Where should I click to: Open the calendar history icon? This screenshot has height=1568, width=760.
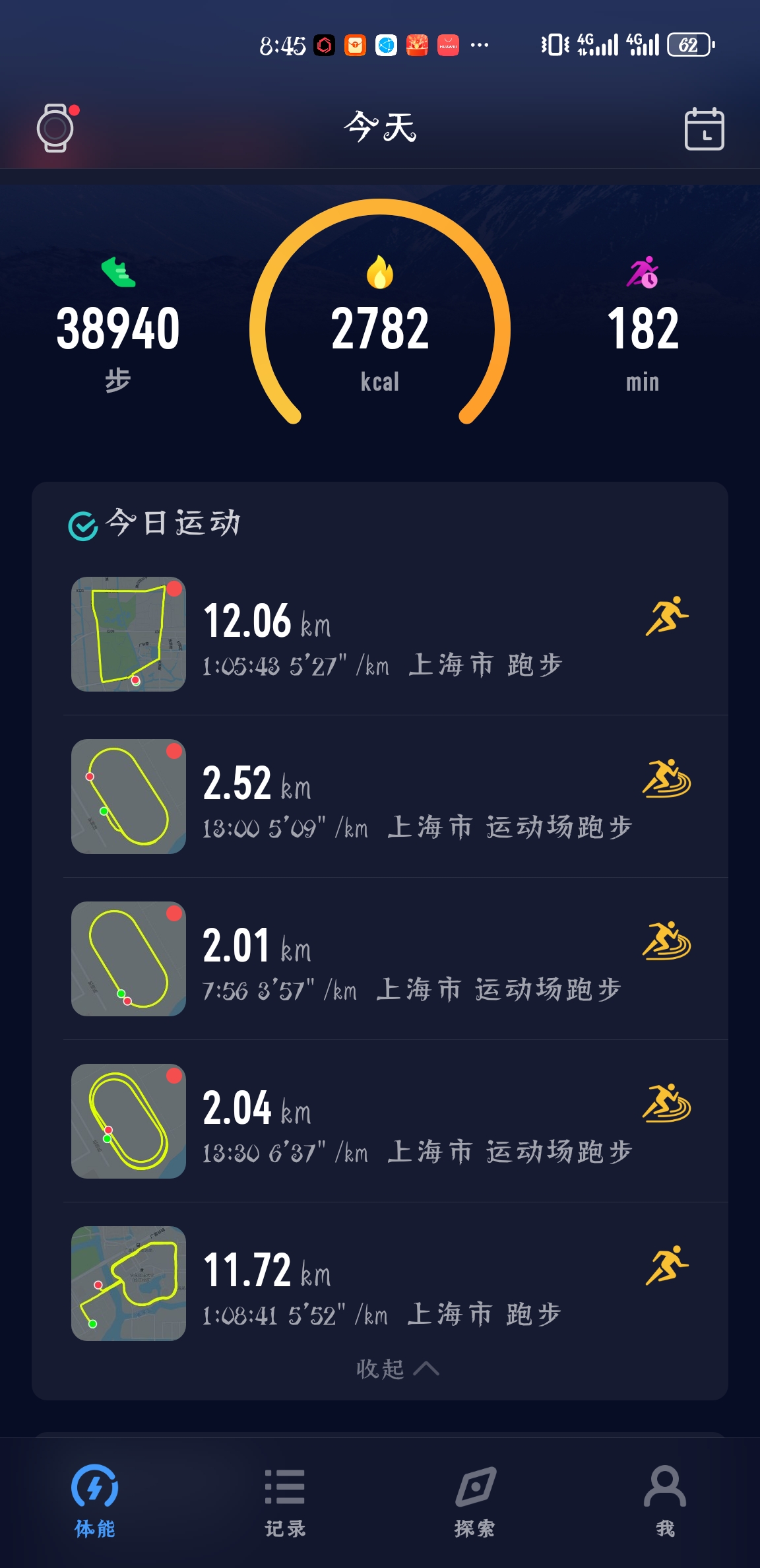(704, 129)
